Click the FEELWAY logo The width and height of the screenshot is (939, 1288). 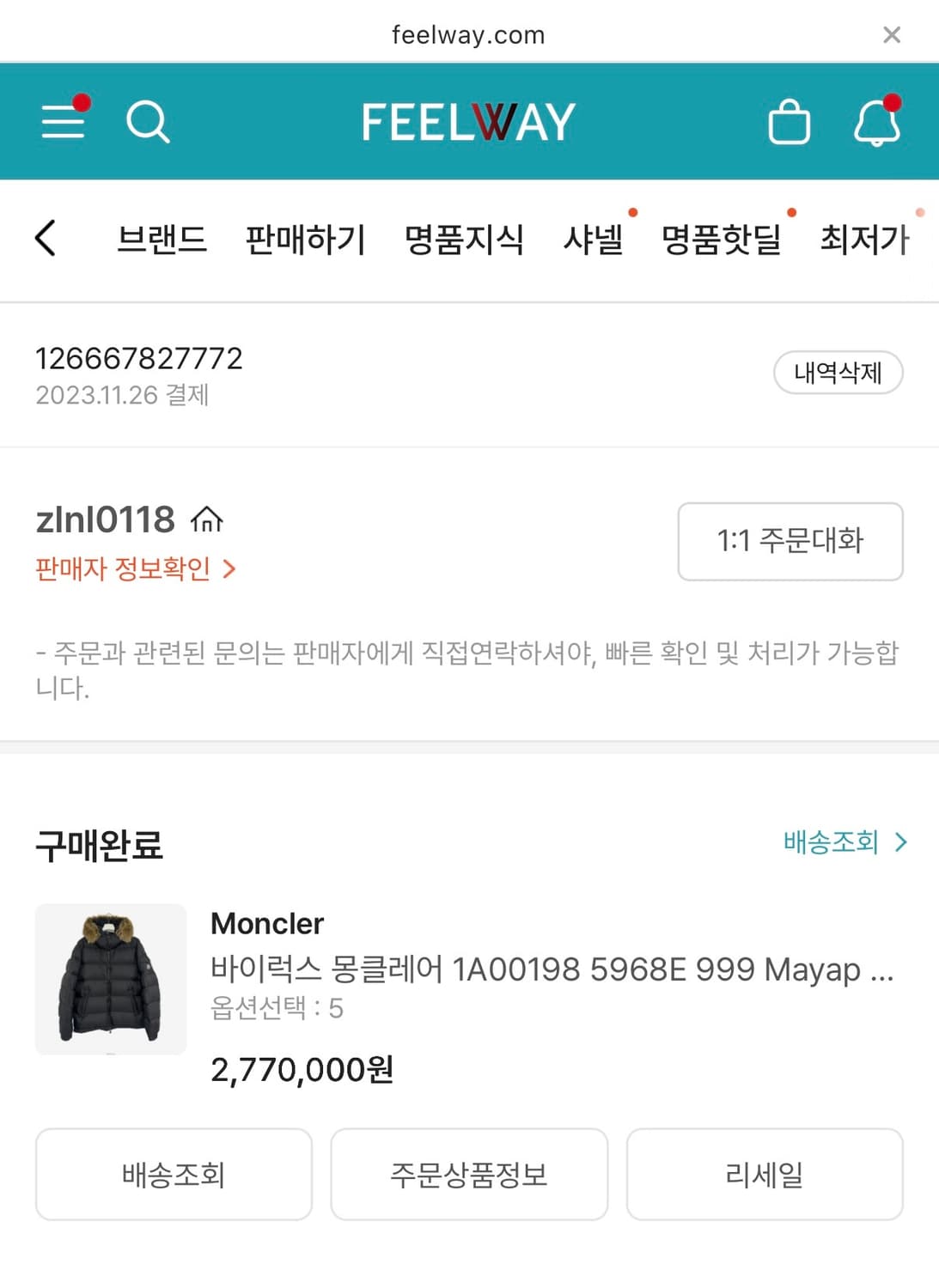pos(468,120)
